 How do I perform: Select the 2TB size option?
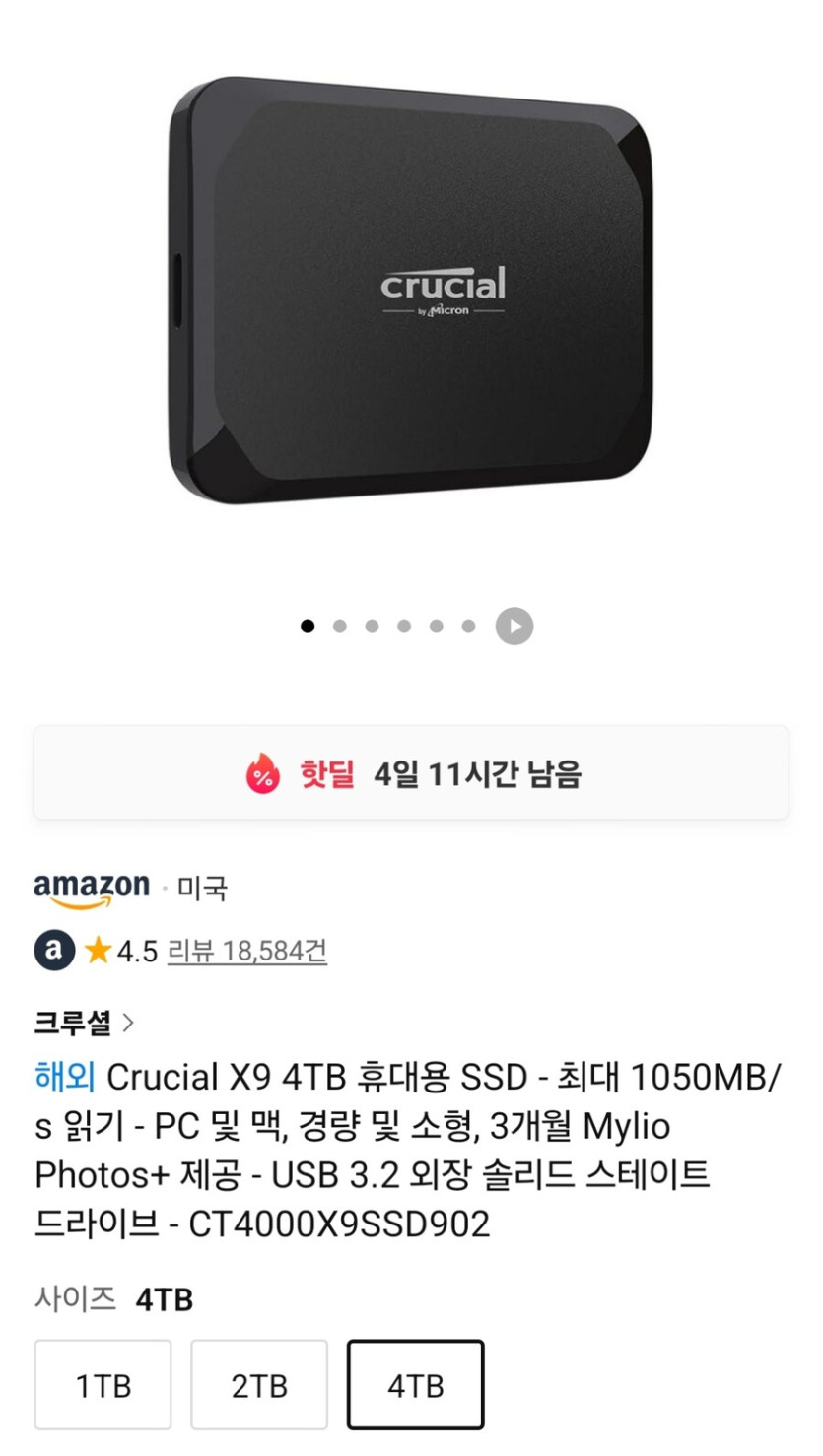click(258, 1384)
